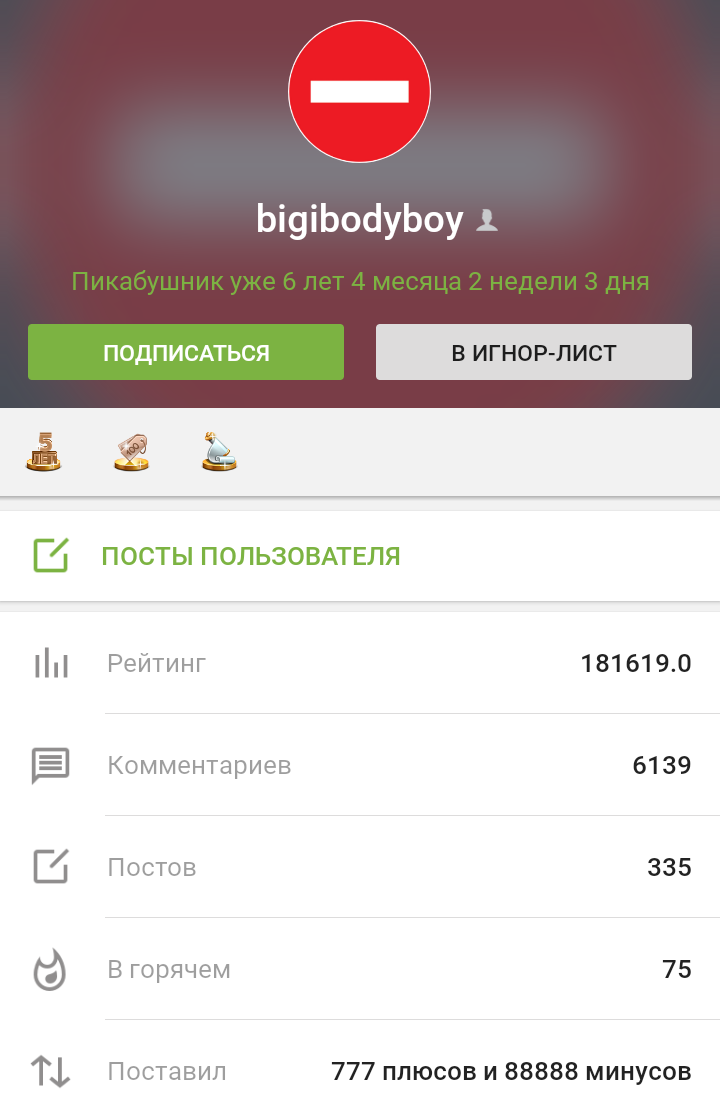Open ПОСТЫ ПОЛЬЗОВАТЕЛЯ user posts
This screenshot has width=720, height=1114.
250,556
